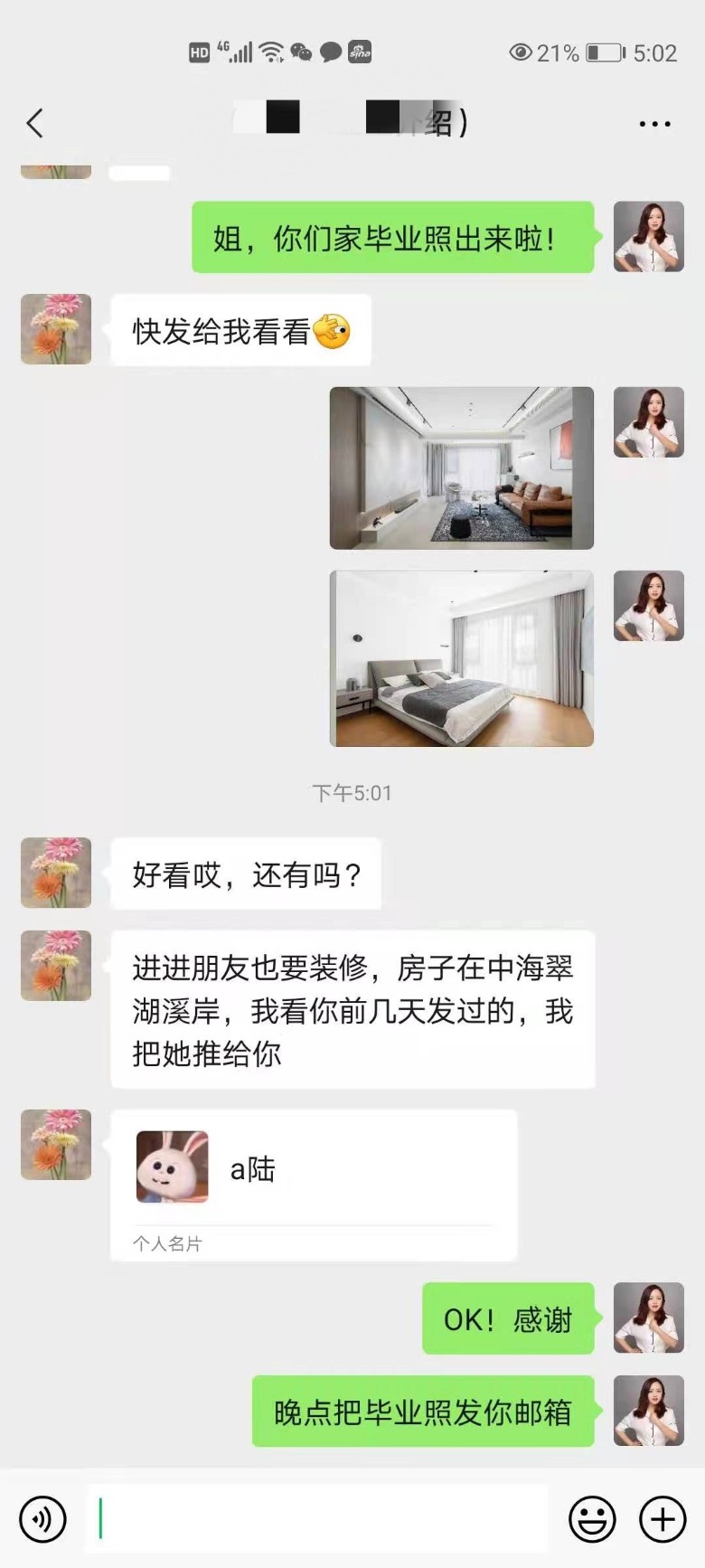Tap the sender avatar beside OK！感谢

coord(648,1318)
